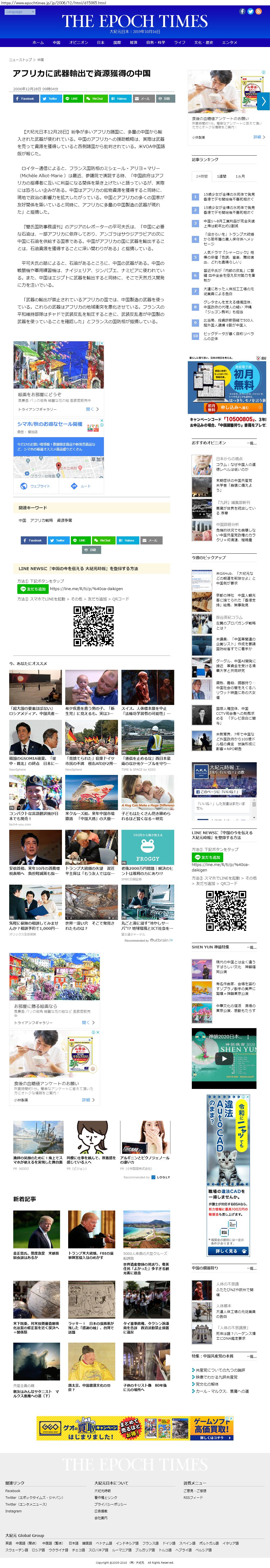The width and height of the screenshot is (270, 1568).
Task: Open the アフリカ戦略 keyword tag
Action: tap(41, 520)
